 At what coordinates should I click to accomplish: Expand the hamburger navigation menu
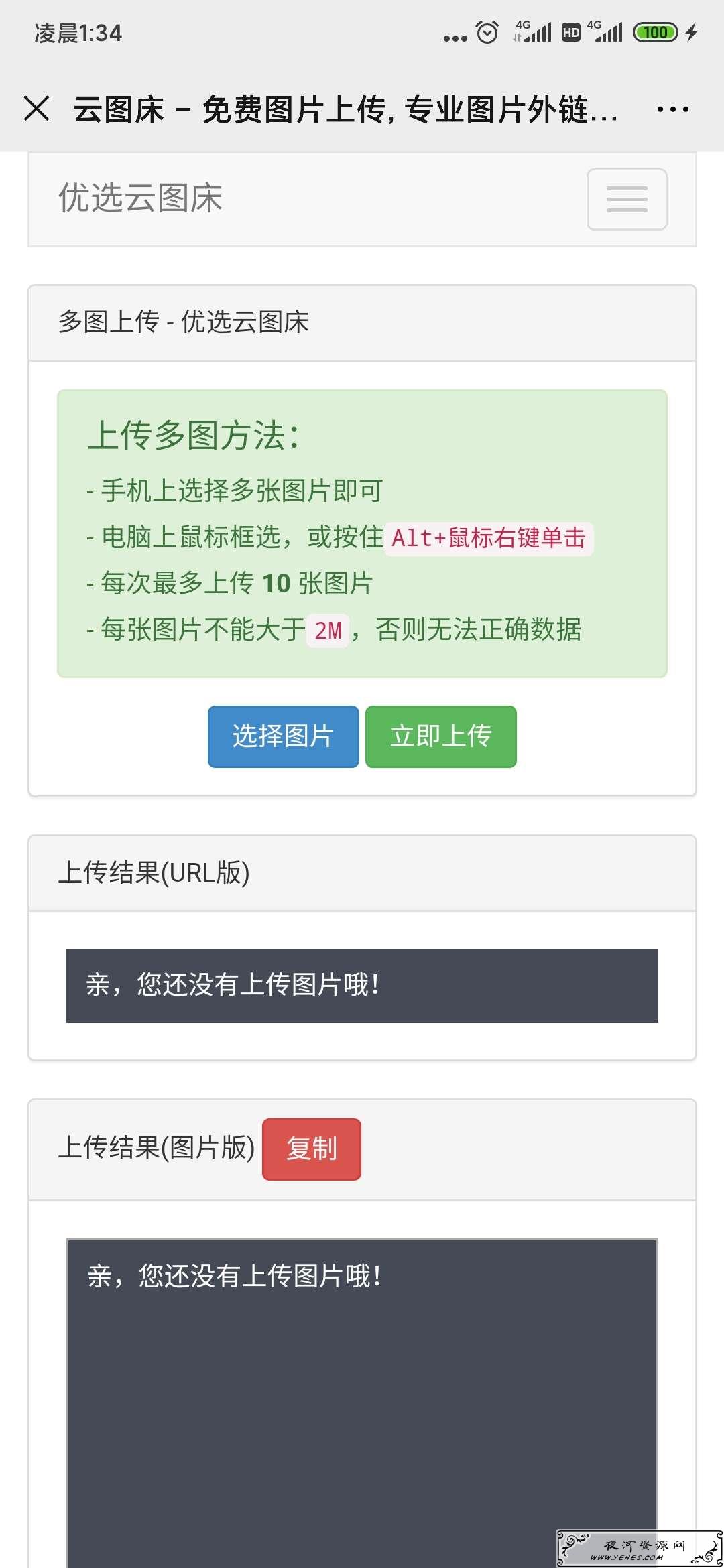pyautogui.click(x=627, y=199)
